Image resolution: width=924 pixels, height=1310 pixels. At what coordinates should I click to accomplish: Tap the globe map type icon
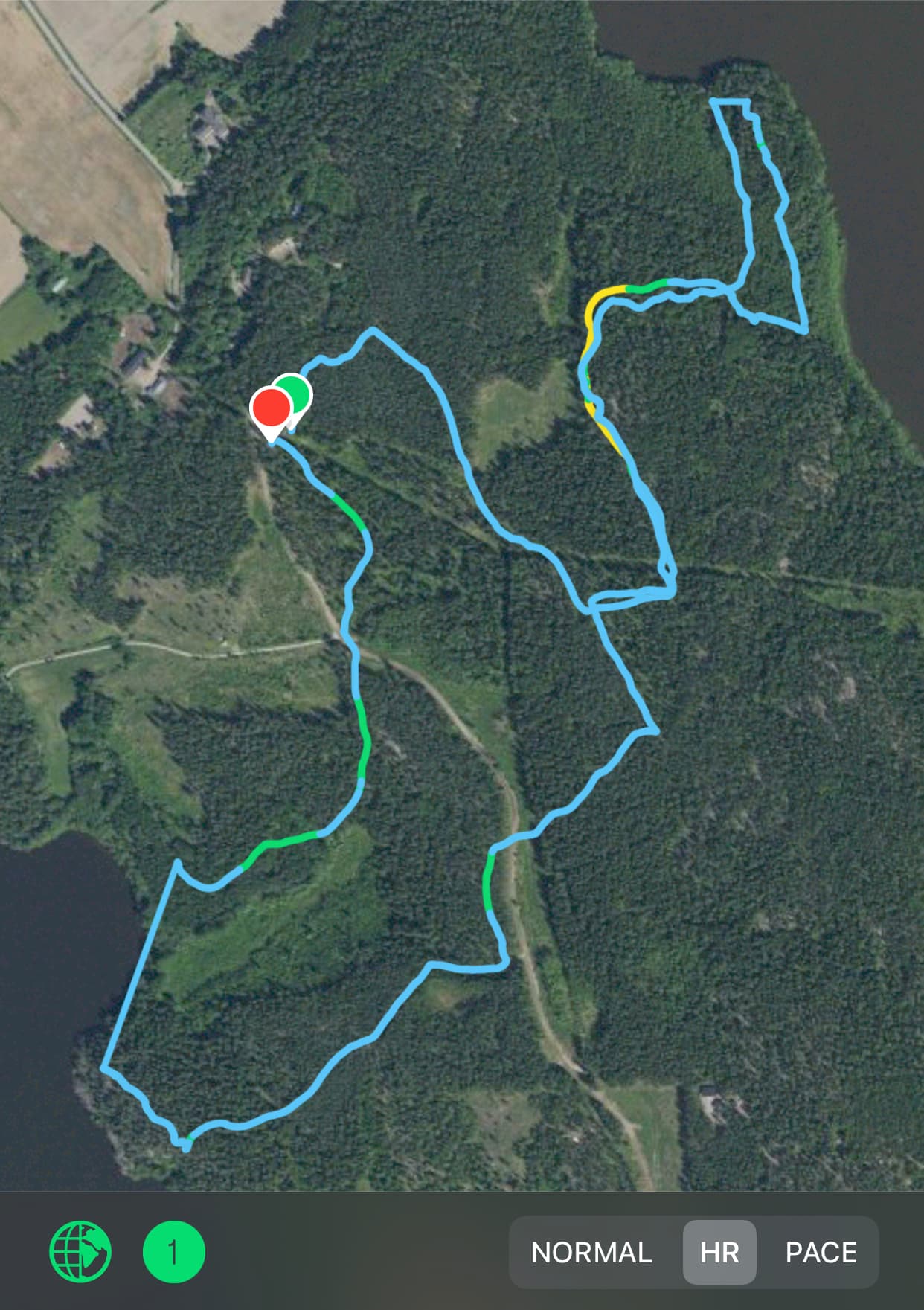tap(80, 1251)
